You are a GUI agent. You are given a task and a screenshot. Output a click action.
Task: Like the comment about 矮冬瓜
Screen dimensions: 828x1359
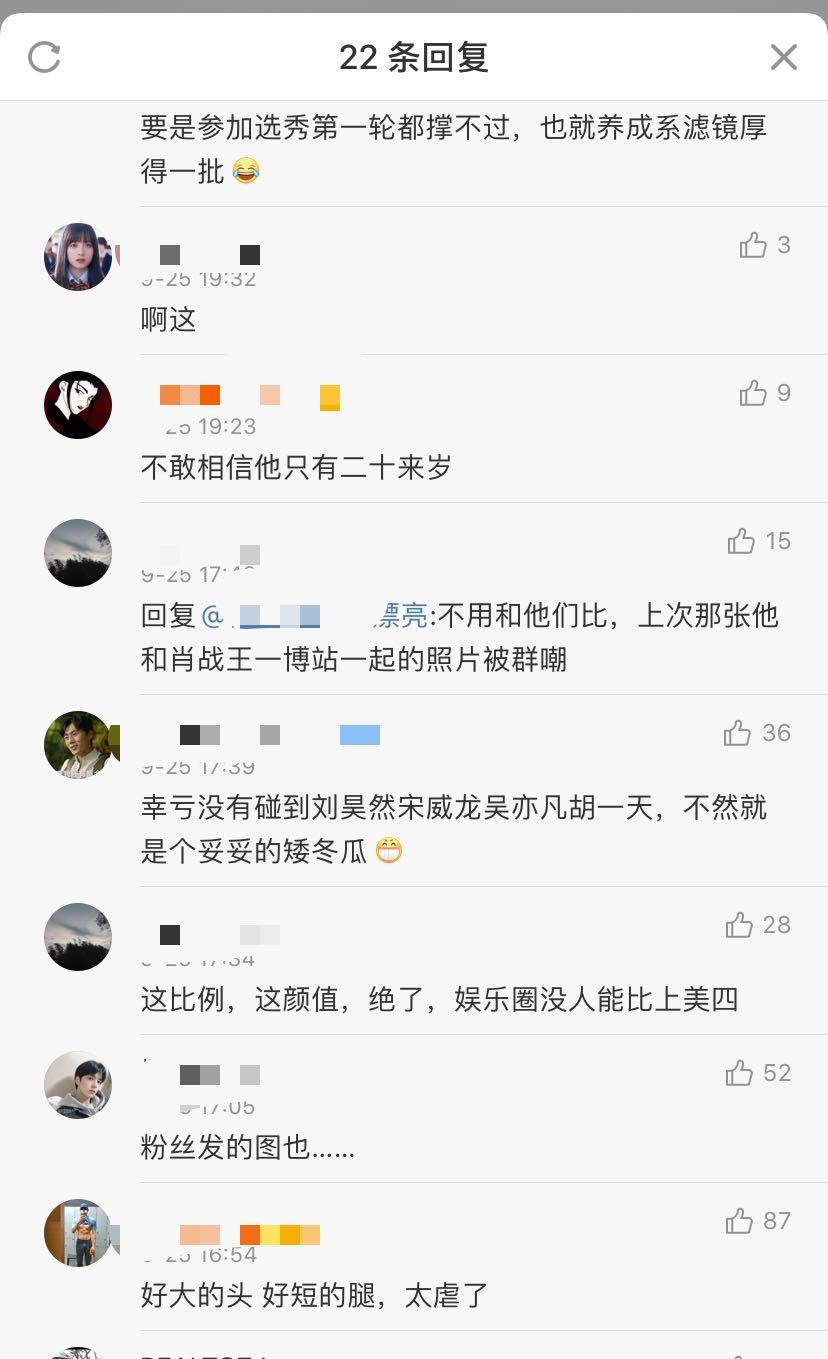[x=738, y=733]
